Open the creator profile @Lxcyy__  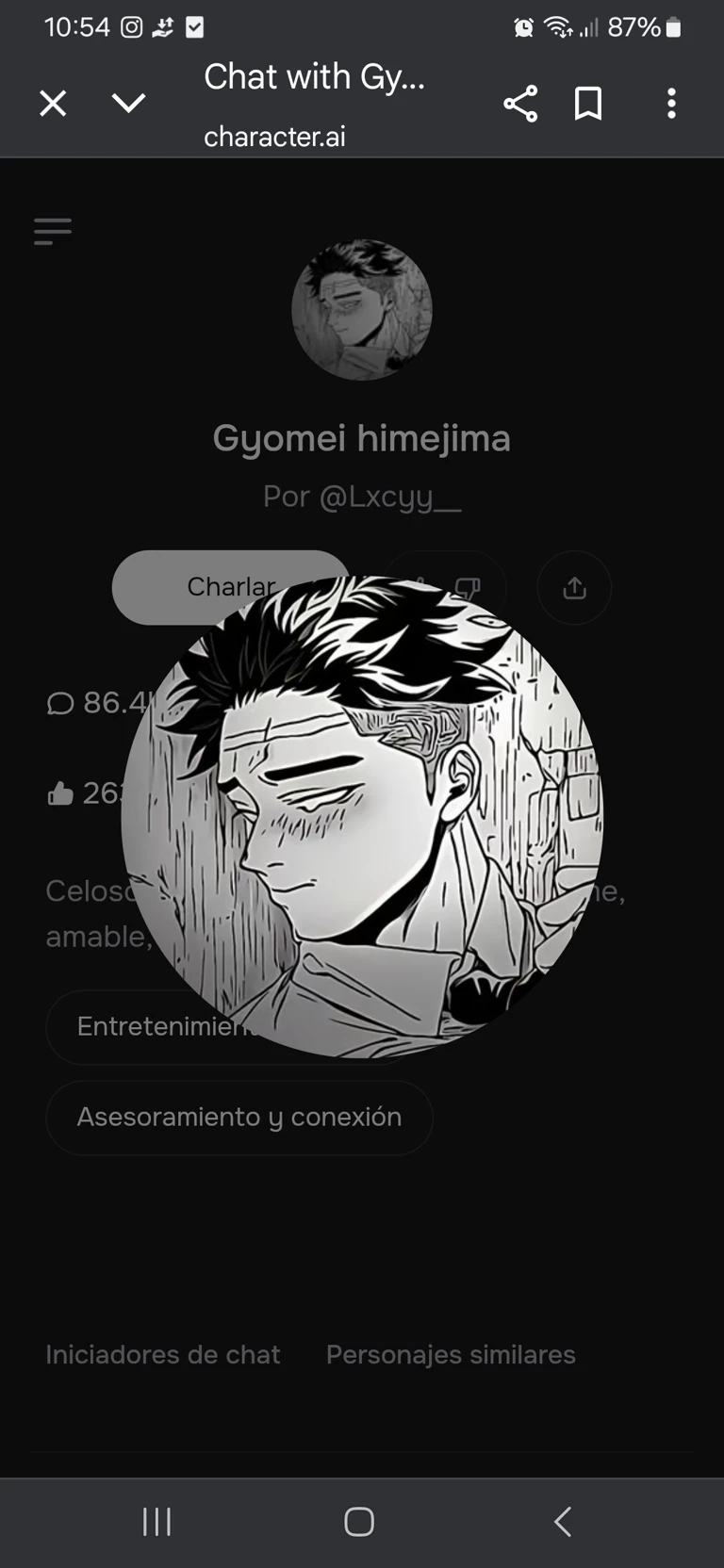click(362, 496)
